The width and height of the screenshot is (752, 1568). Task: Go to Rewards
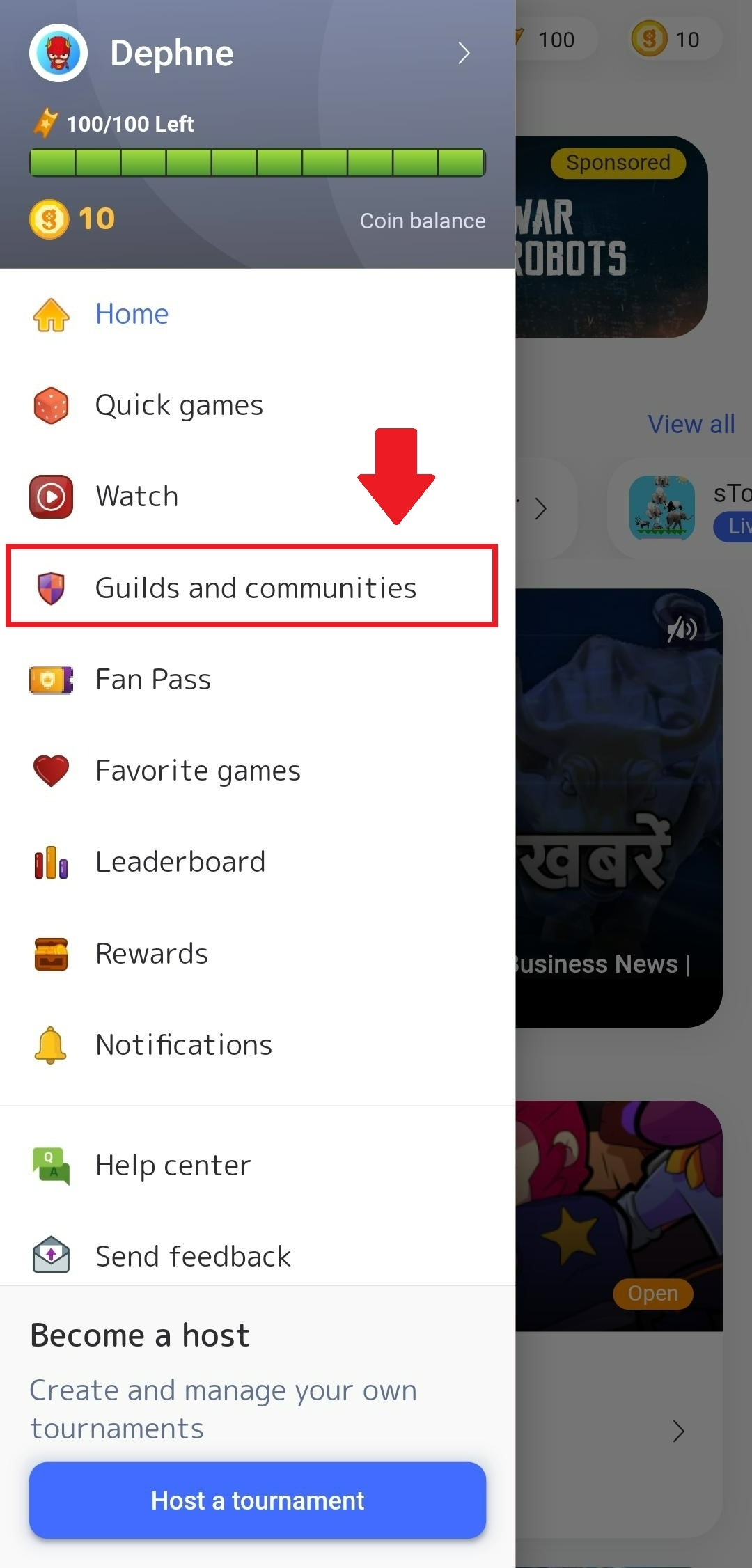coord(151,953)
